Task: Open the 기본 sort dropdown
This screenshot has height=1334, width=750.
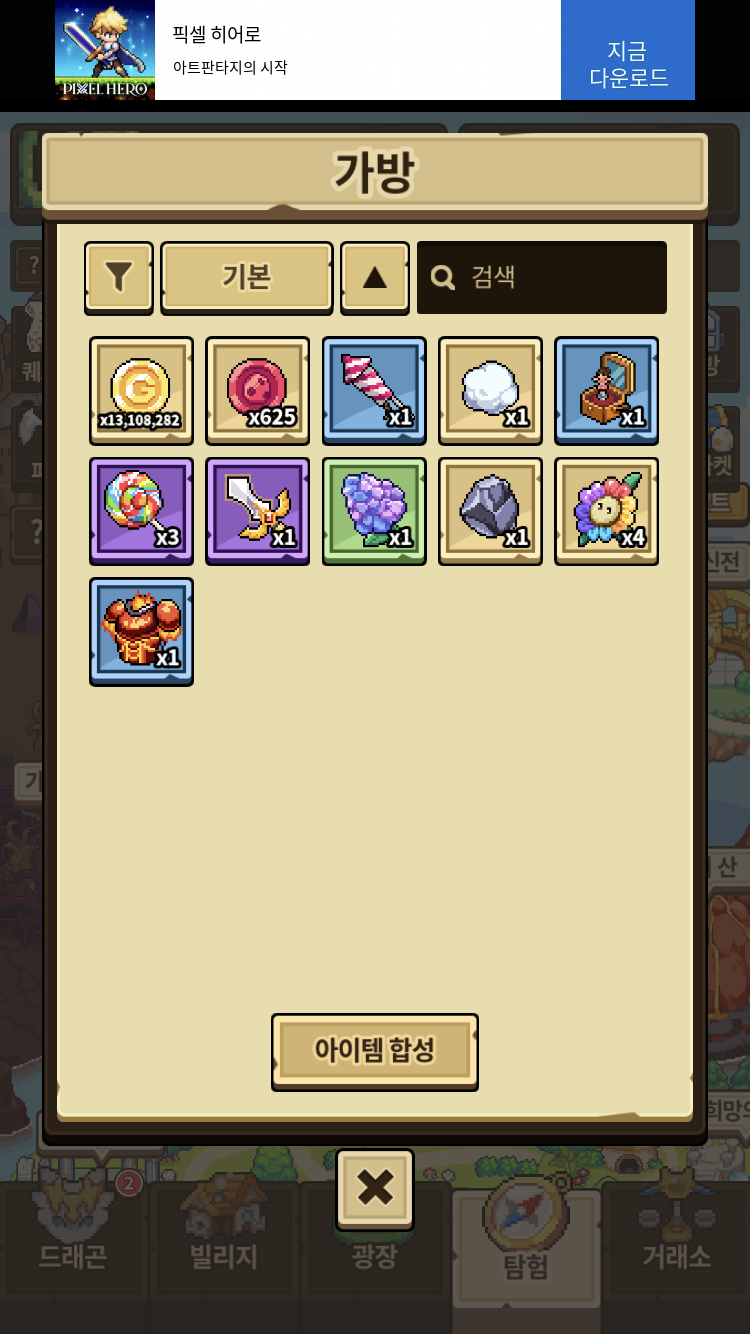Action: point(247,276)
